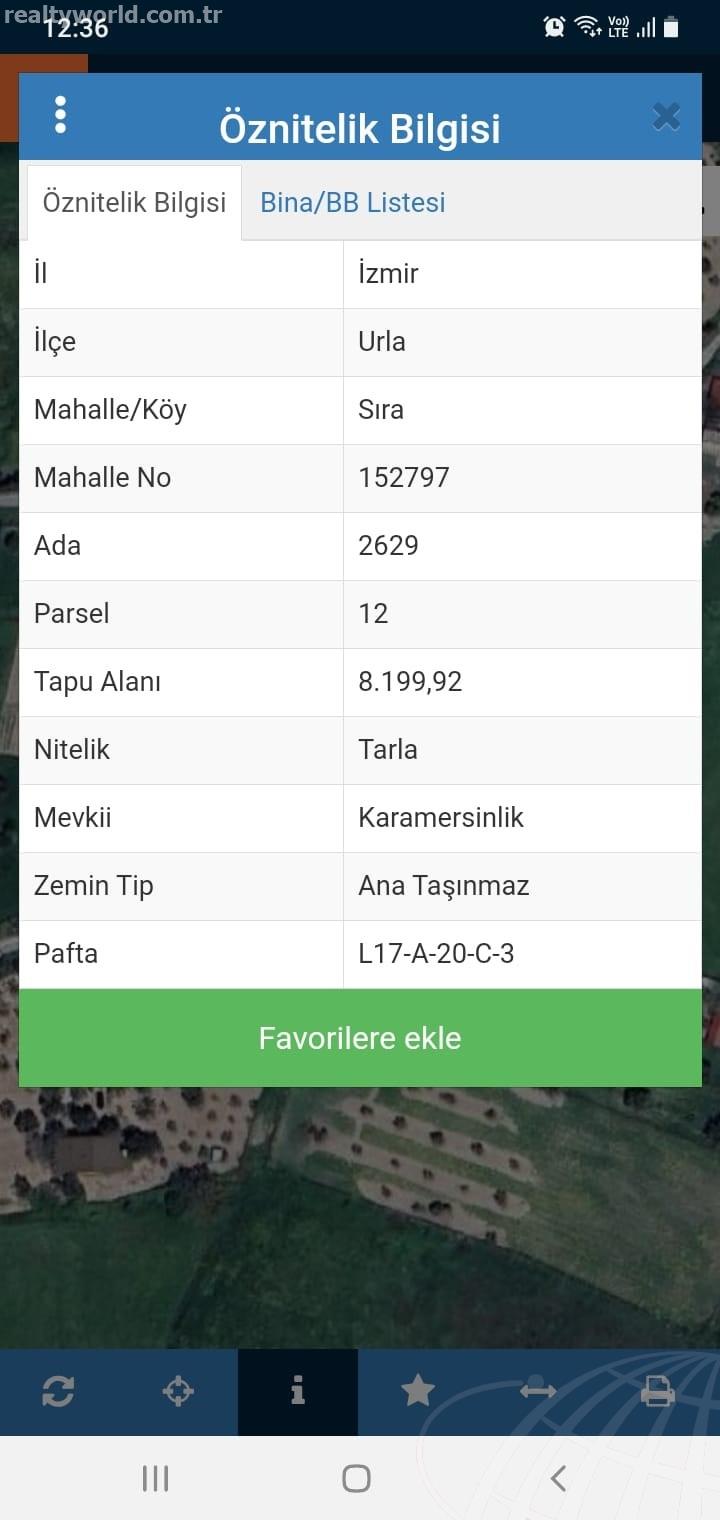Tap the Favorilere ekle button
Screen dimensions: 720x1520
[x=360, y=1038]
